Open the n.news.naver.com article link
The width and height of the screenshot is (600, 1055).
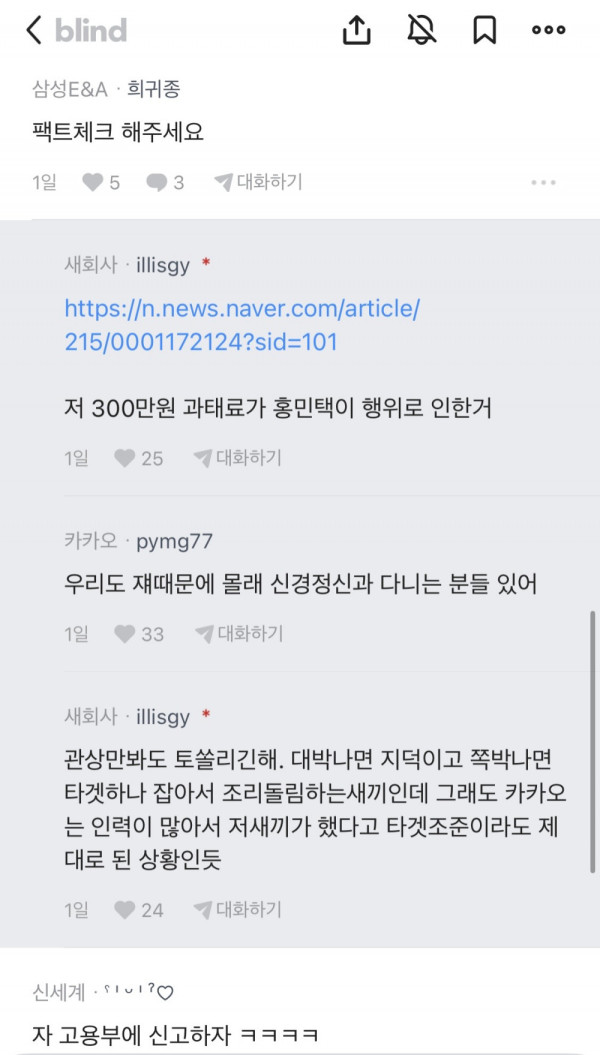241,325
